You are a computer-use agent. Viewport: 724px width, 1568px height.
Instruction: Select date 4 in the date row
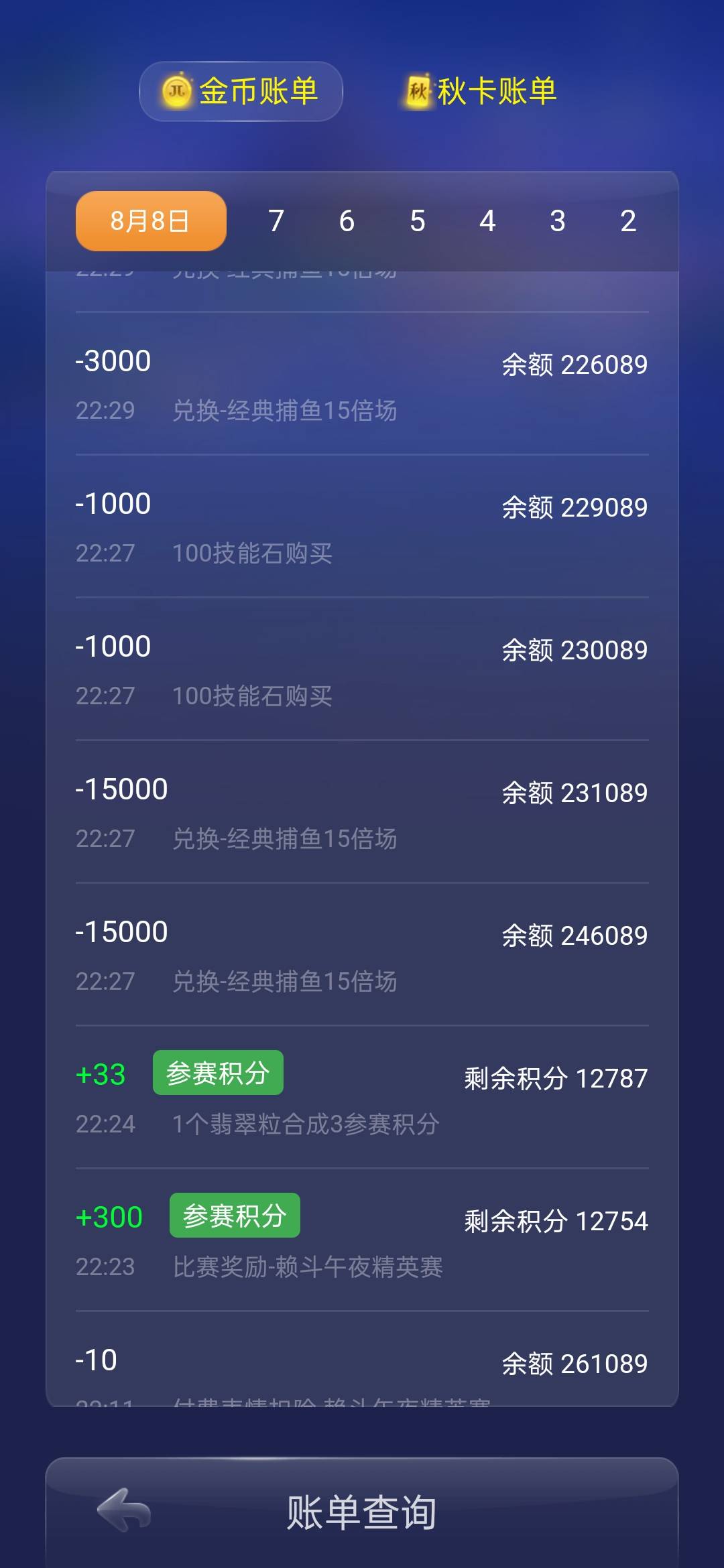487,220
